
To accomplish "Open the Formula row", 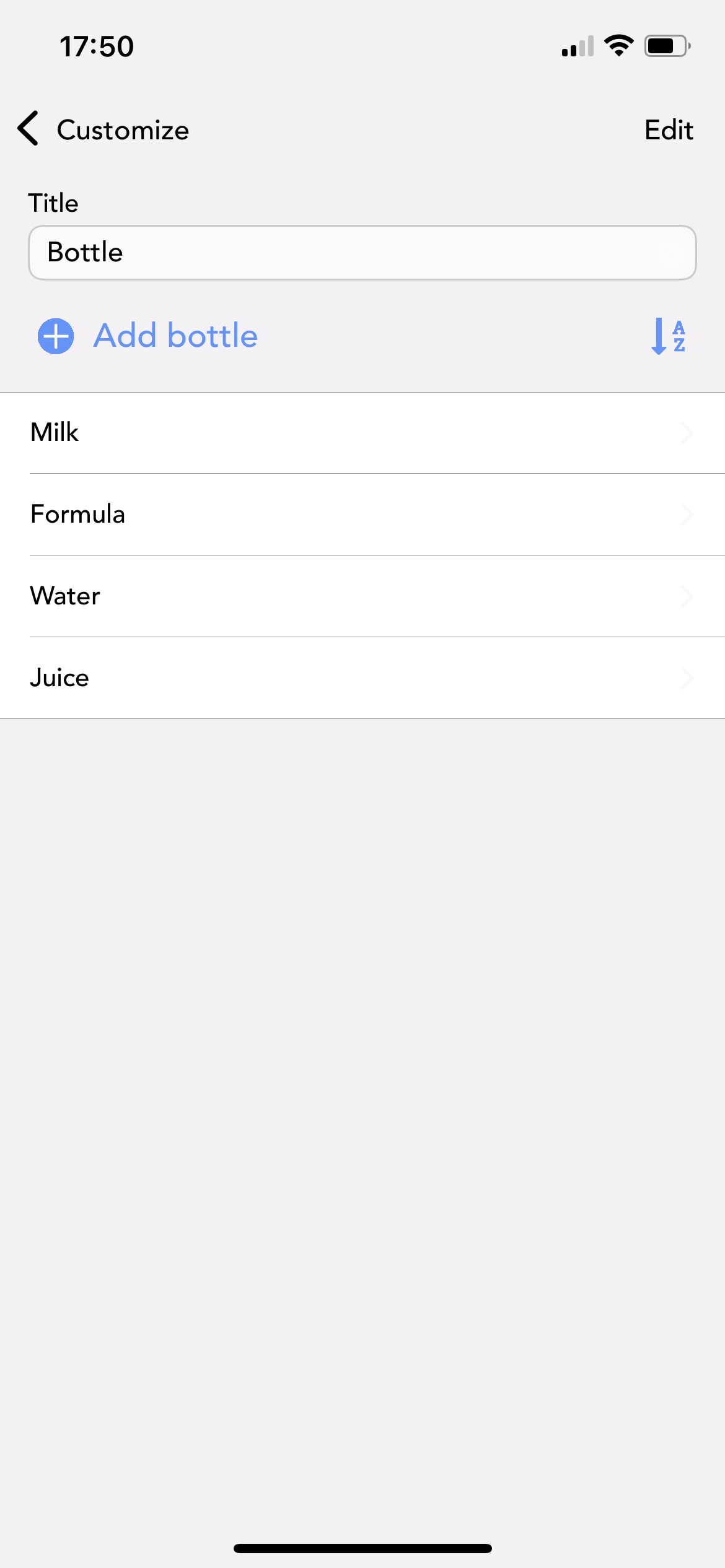I will [362, 514].
